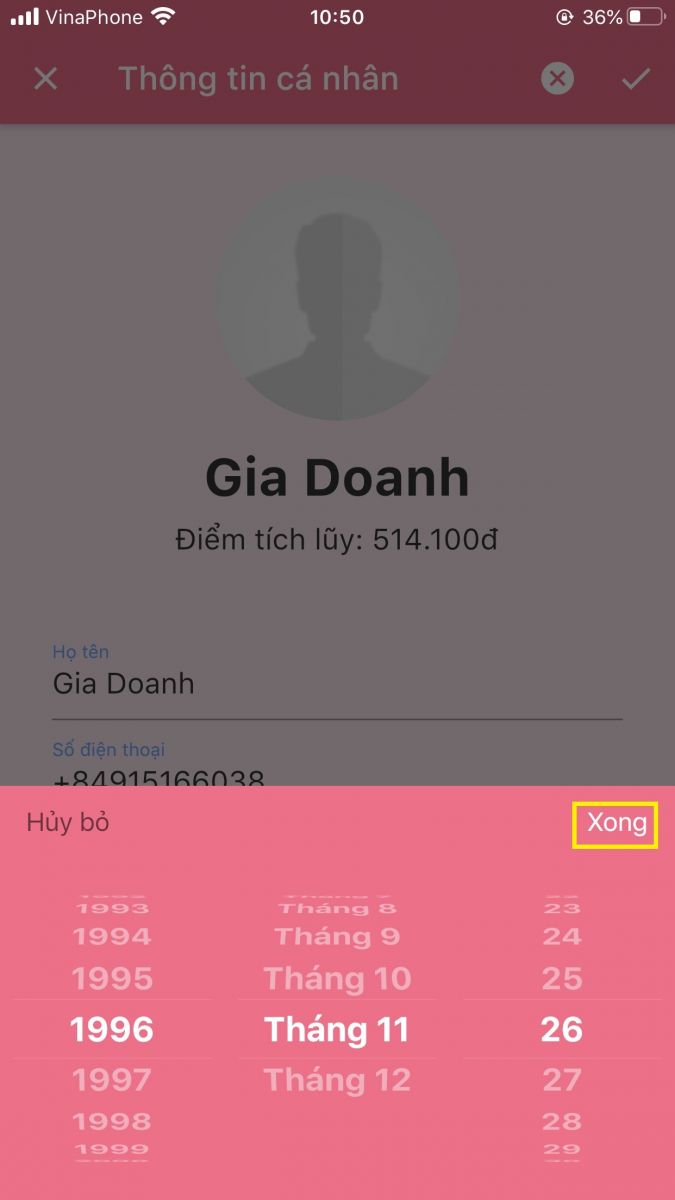Confirm the date with Xong
Viewport: 675px width, 1200px height.
[x=616, y=824]
